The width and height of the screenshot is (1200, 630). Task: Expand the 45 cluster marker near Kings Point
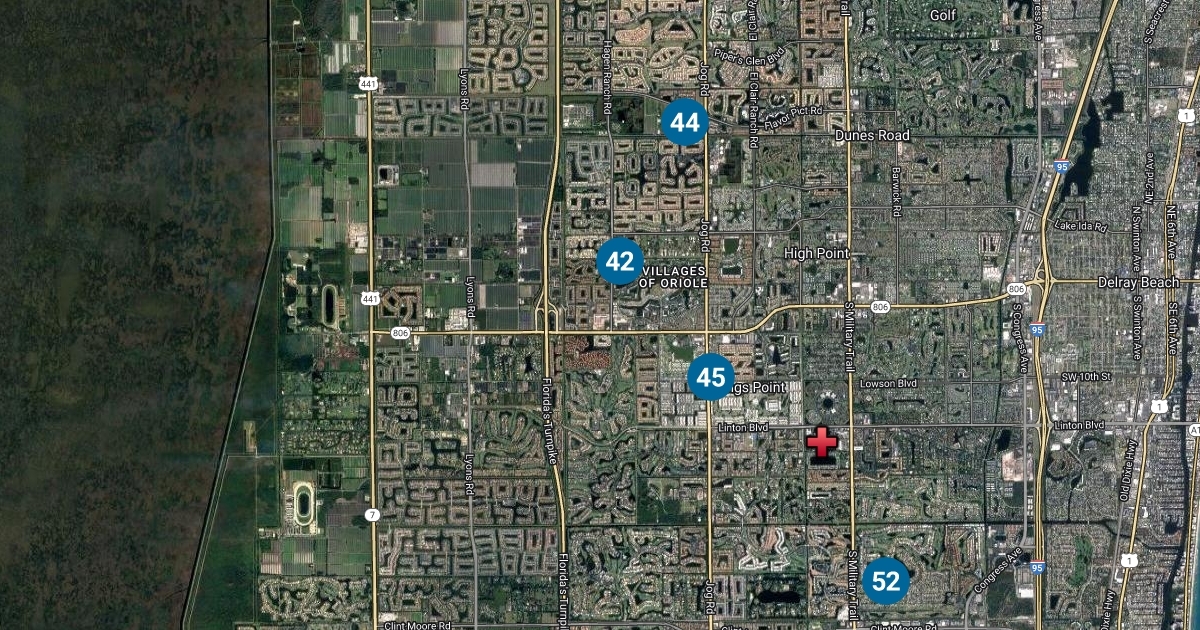[x=711, y=377]
